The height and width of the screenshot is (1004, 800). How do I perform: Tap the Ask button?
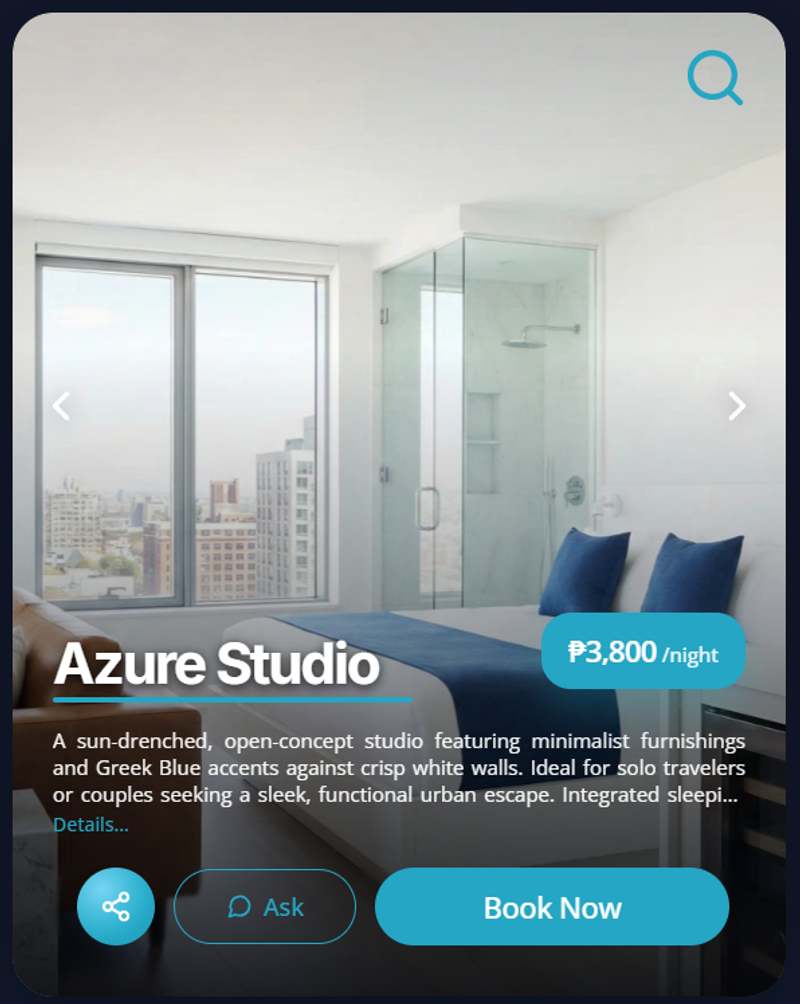265,907
